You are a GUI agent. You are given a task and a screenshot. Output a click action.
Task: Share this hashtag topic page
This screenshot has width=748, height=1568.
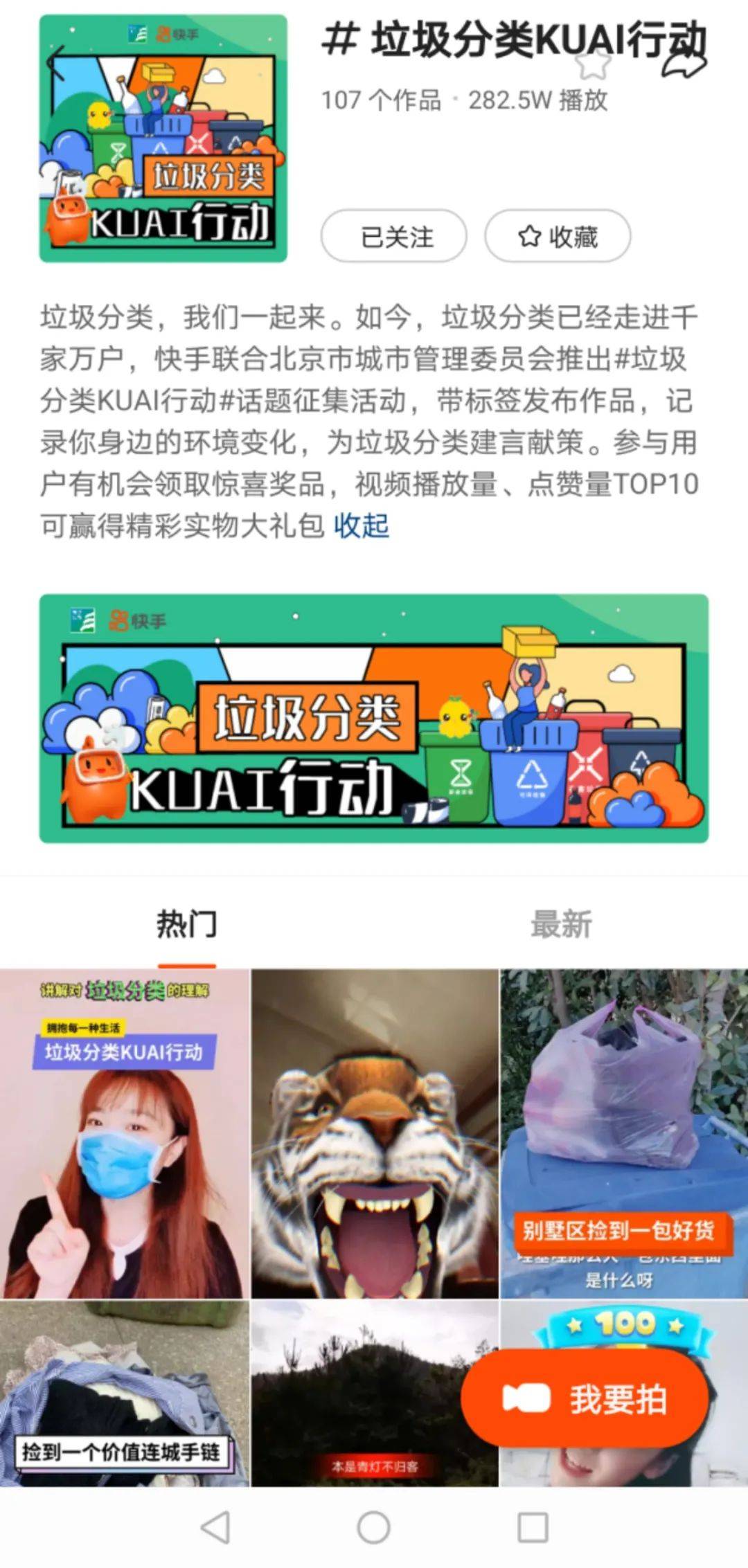coord(684,64)
